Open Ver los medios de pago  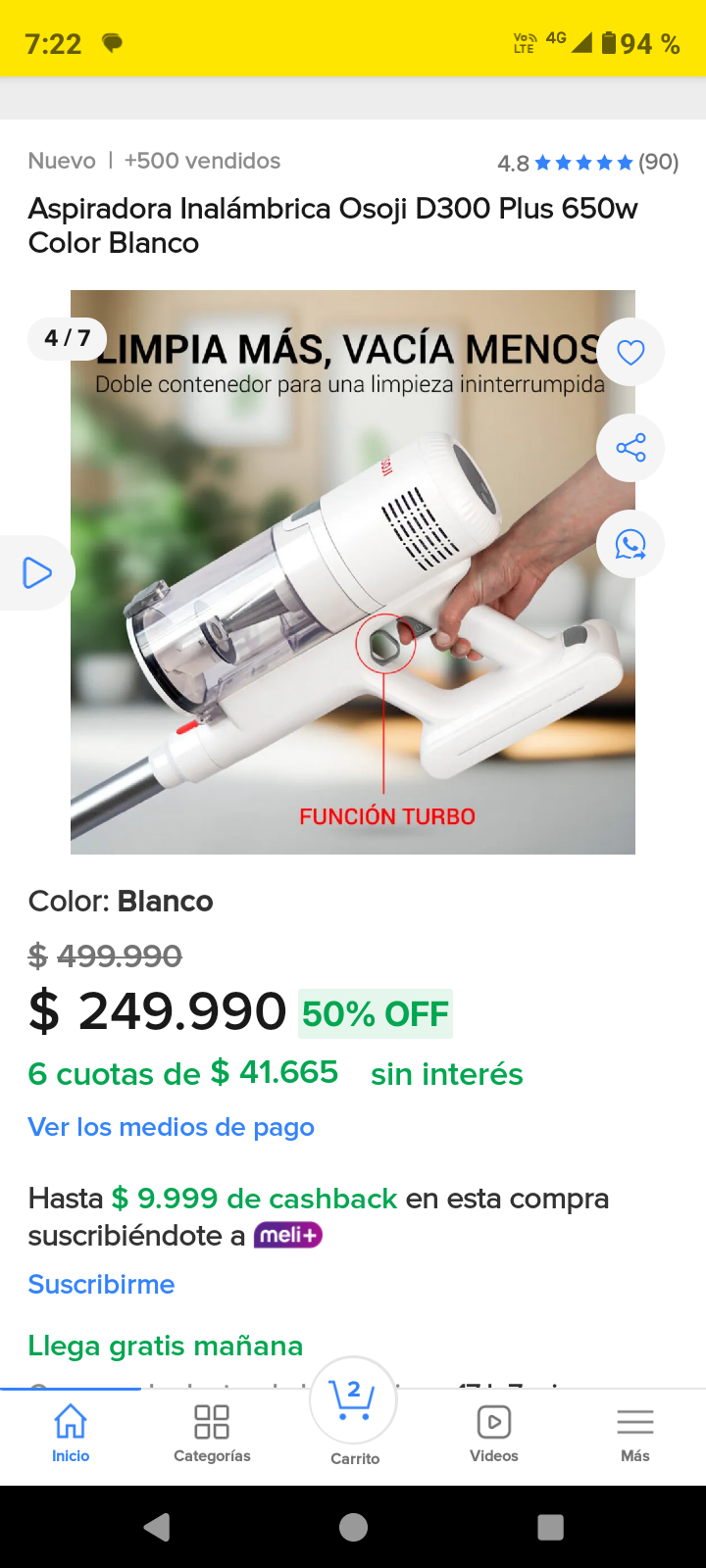(x=172, y=1127)
